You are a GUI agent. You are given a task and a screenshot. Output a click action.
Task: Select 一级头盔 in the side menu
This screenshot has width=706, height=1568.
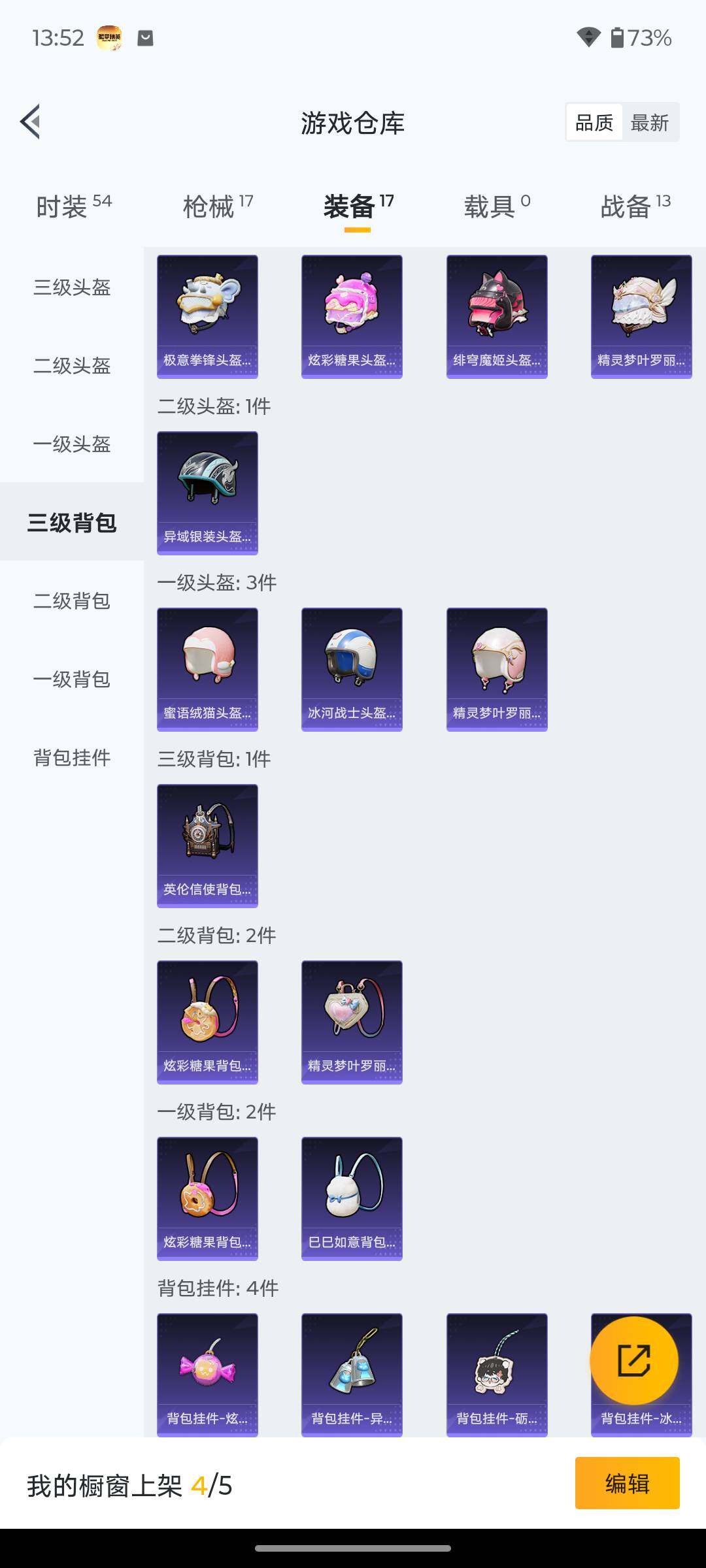72,444
